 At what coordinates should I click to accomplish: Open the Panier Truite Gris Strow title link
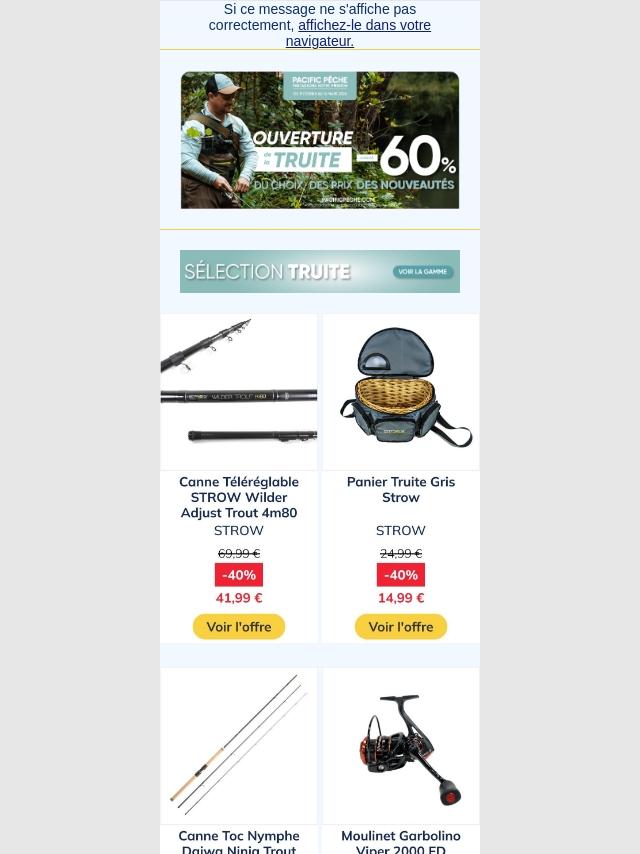pyautogui.click(x=401, y=489)
